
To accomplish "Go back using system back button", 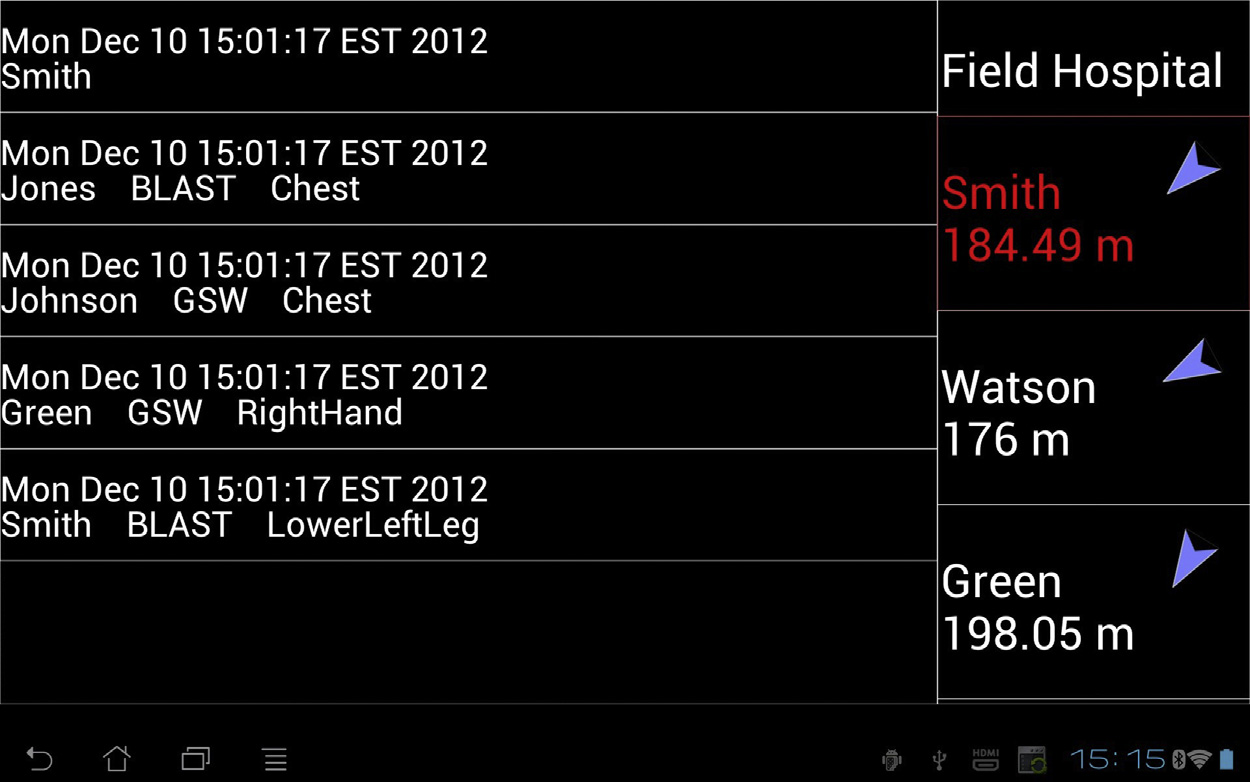I will [39, 759].
